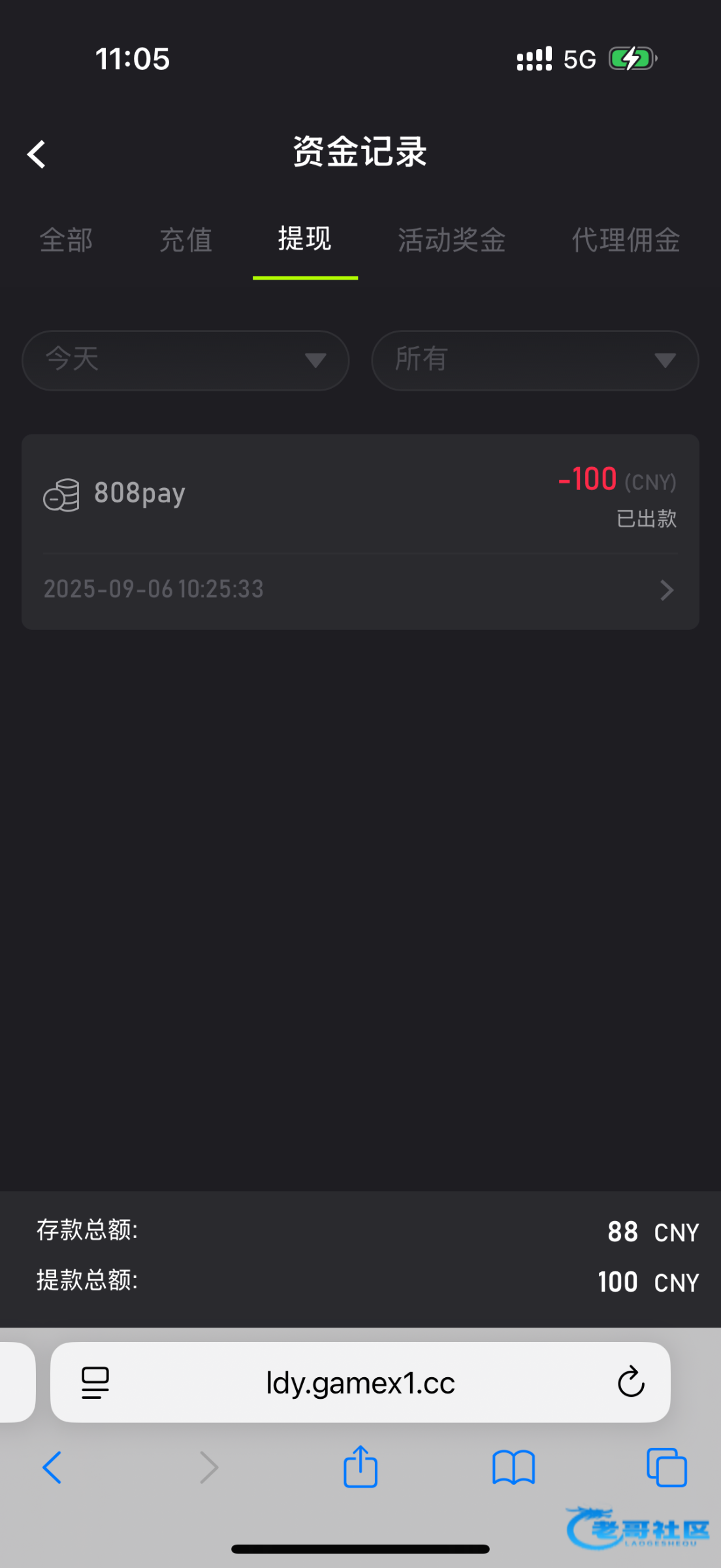Show all open Safari tabs
This screenshot has height=1568, width=721.
pos(666,1467)
